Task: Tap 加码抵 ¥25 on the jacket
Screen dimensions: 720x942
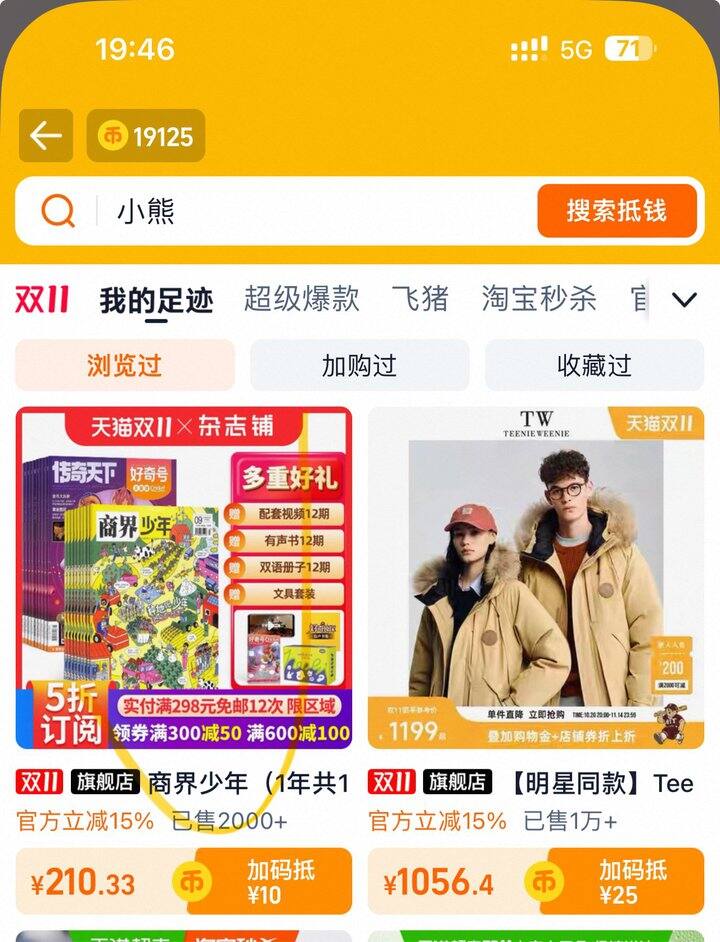Action: coord(624,881)
